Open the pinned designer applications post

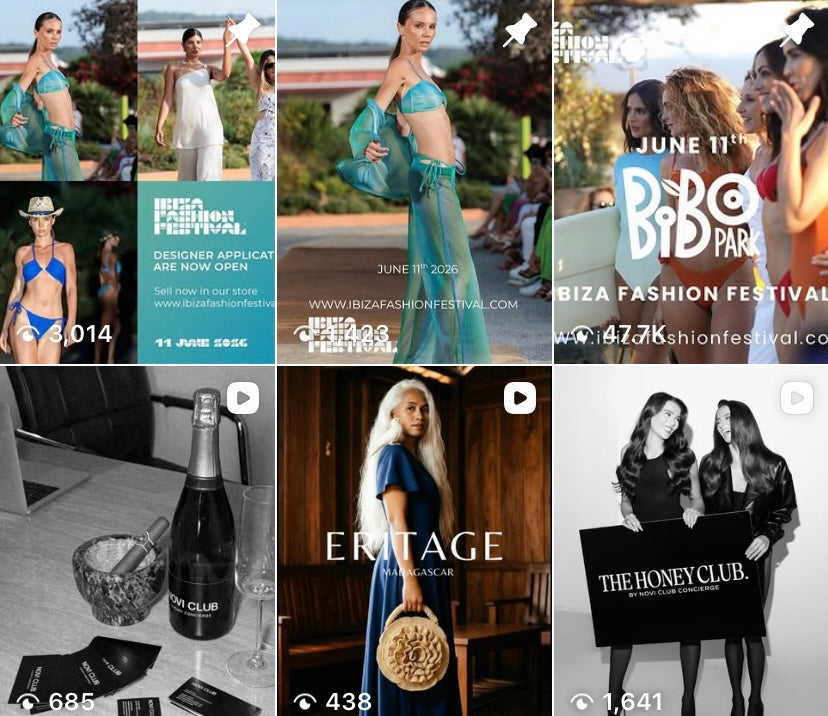click(x=137, y=181)
